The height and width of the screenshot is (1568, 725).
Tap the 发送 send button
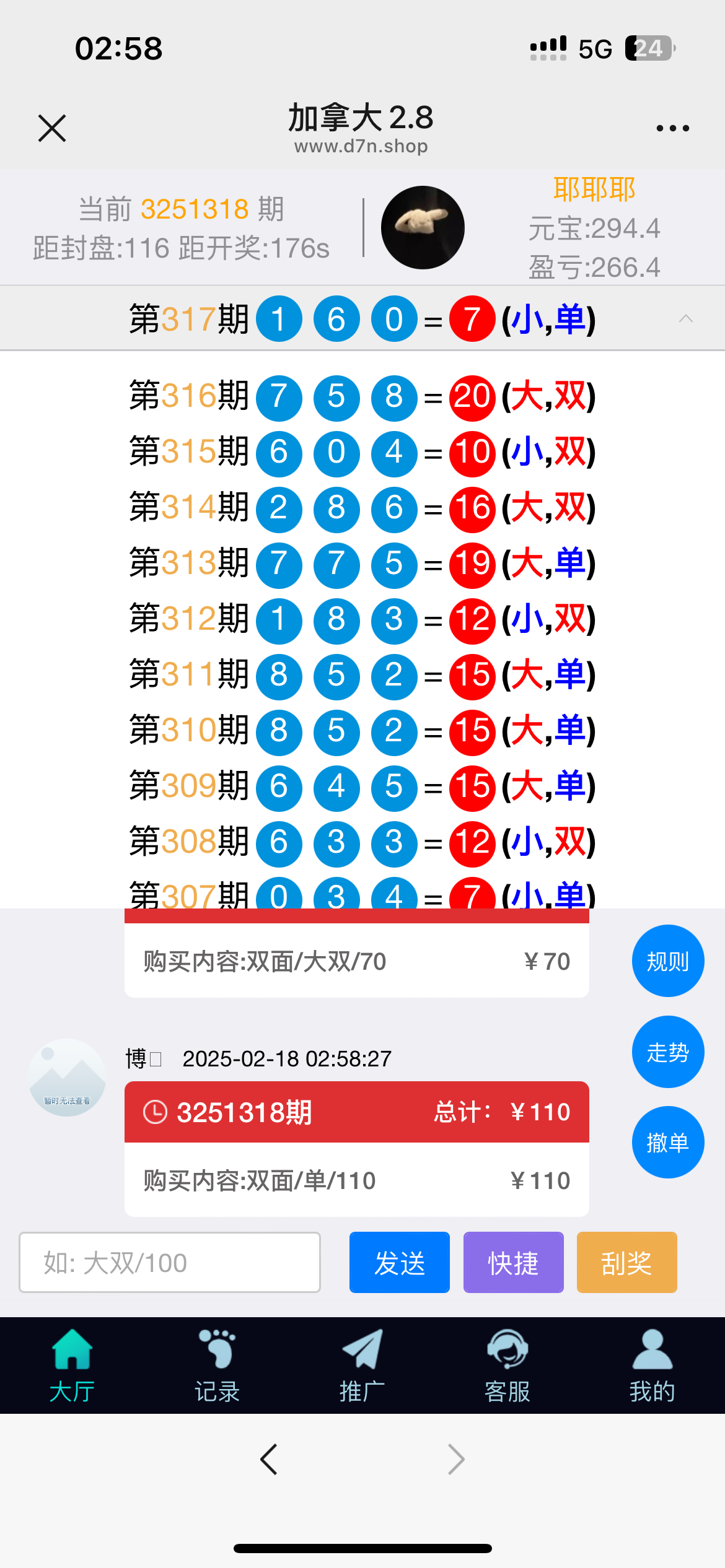click(x=399, y=1263)
